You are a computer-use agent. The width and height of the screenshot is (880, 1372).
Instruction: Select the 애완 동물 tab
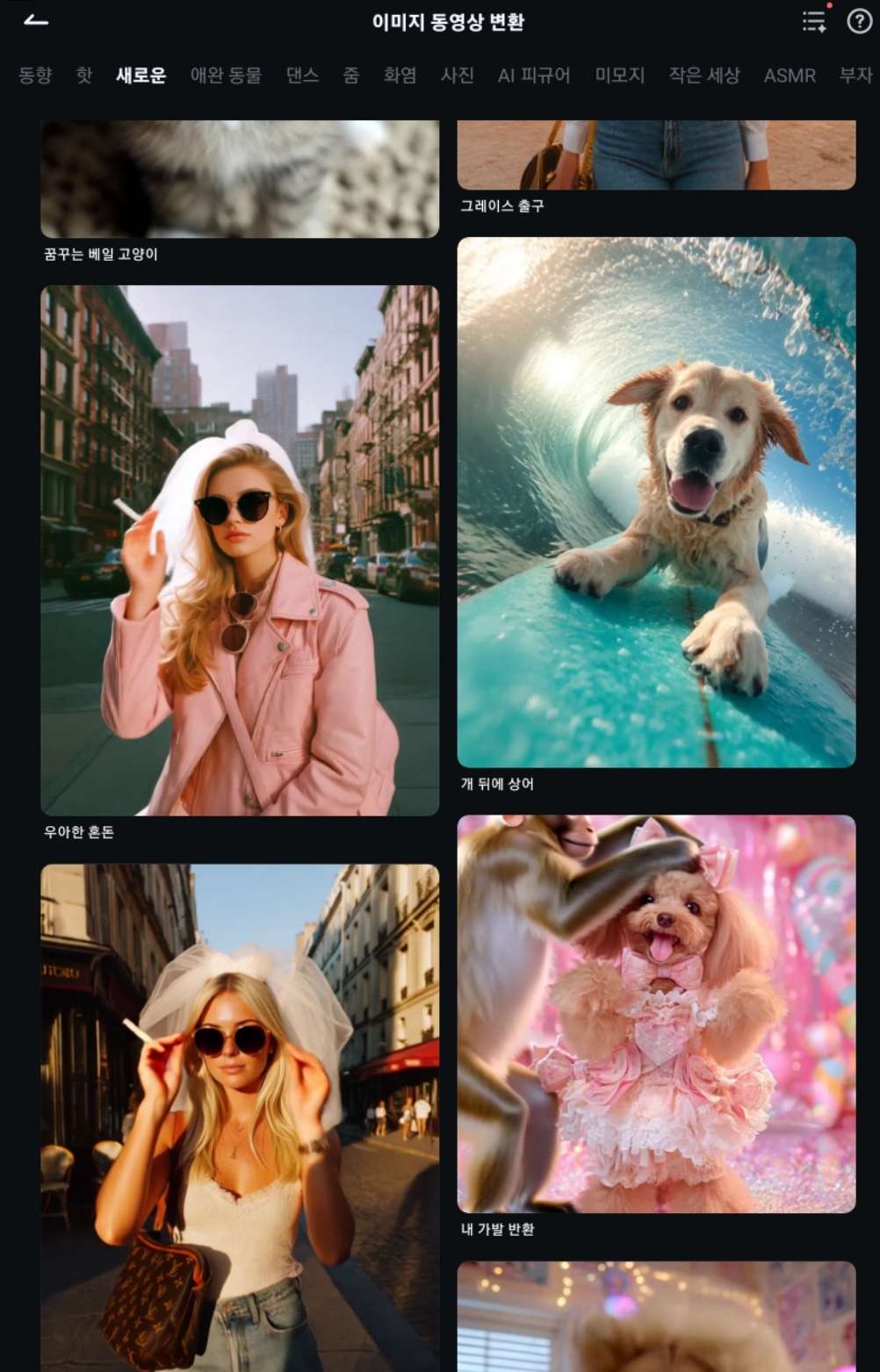[226, 75]
